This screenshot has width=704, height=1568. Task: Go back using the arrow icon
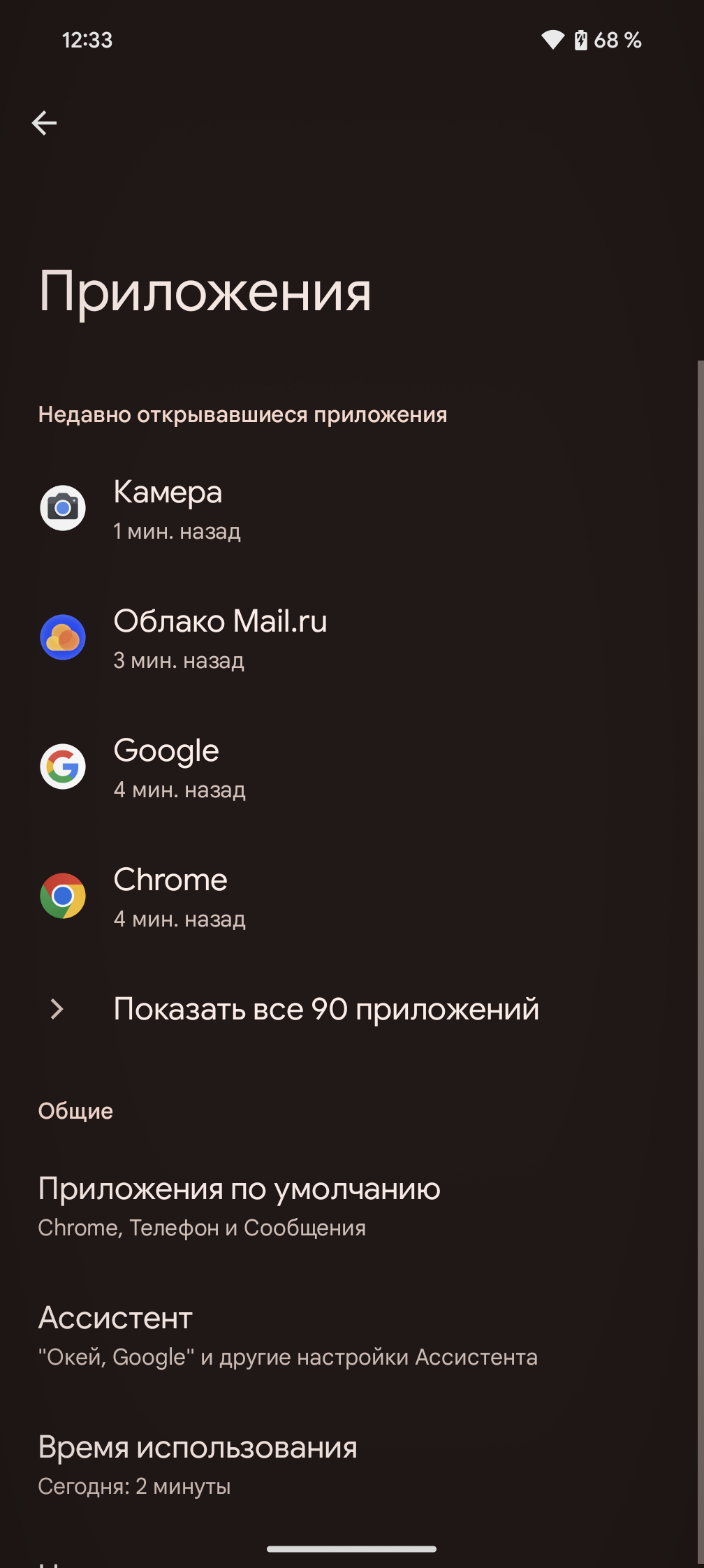click(44, 123)
